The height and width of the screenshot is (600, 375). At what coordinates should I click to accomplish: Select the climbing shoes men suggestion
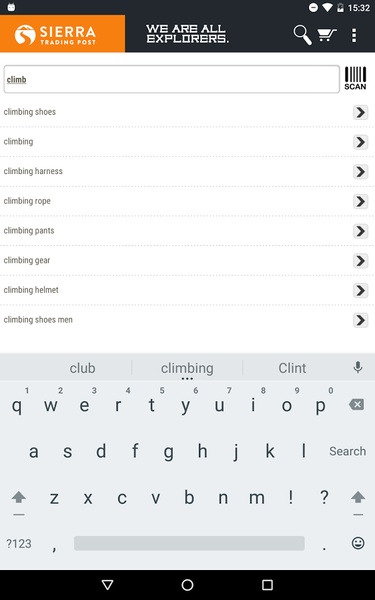pyautogui.click(x=188, y=320)
